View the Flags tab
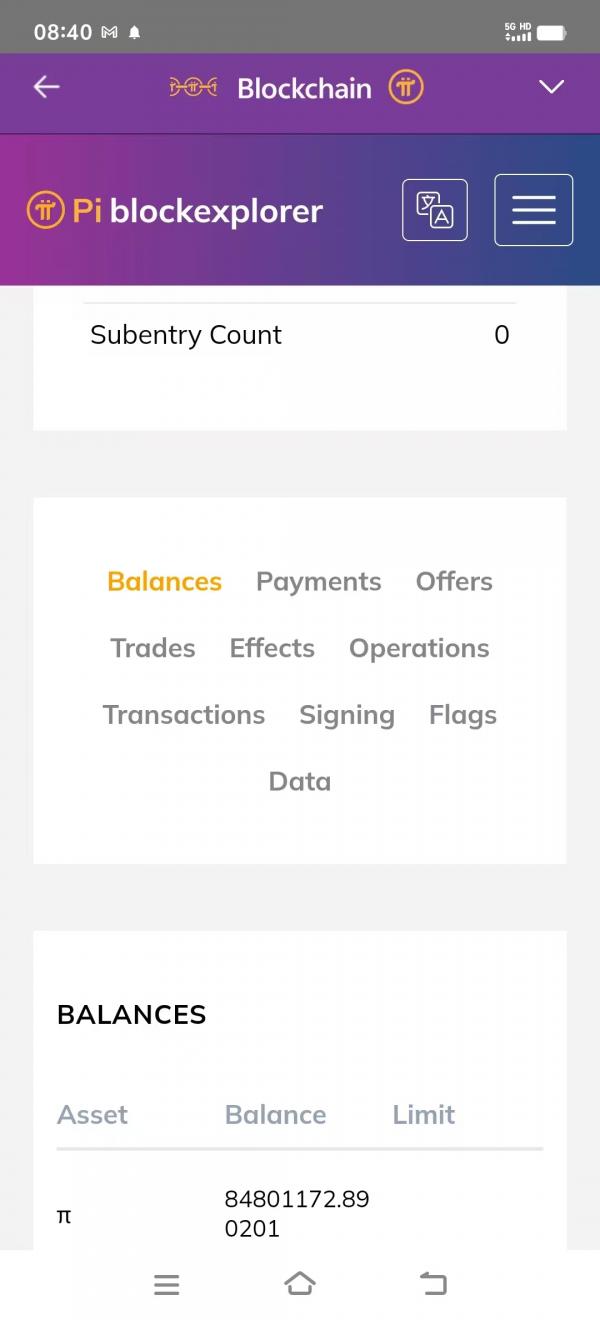This screenshot has width=600, height=1320. pos(463,716)
